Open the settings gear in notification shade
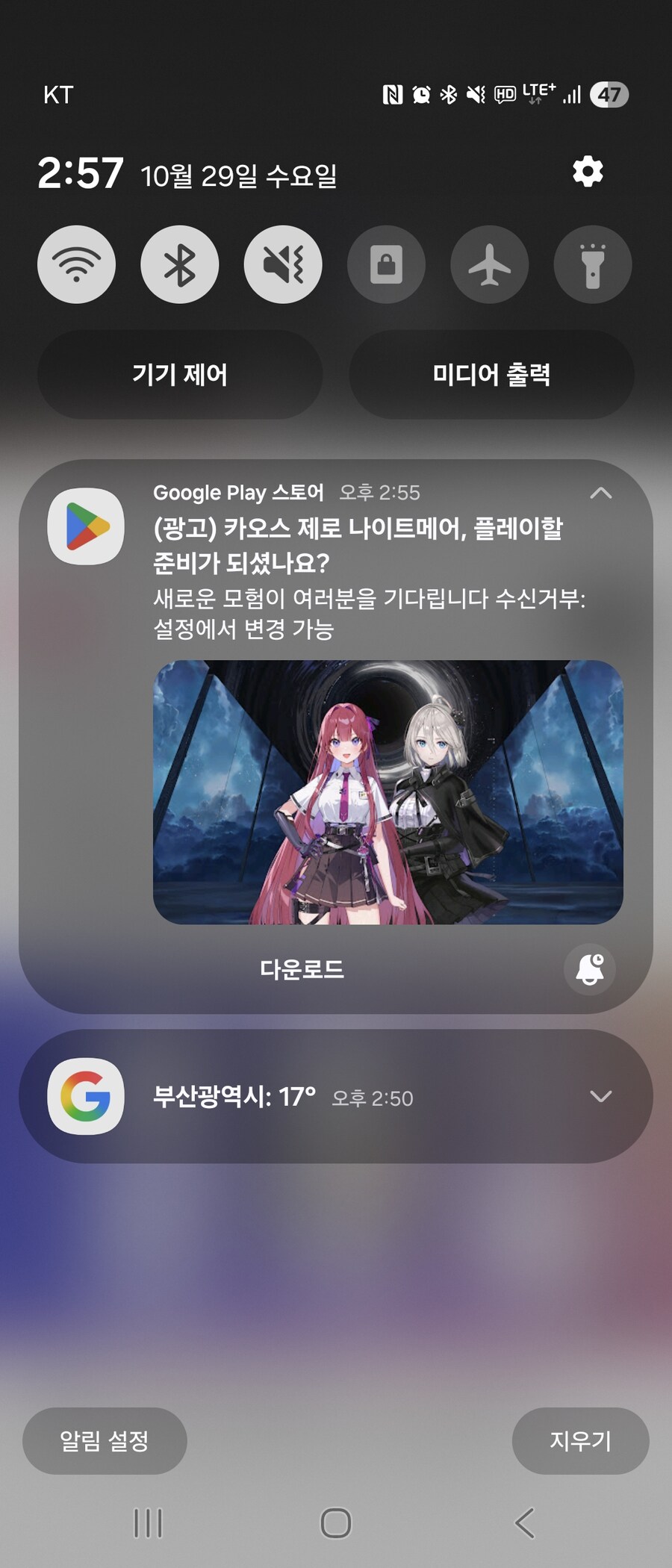672x1568 pixels. [587, 172]
